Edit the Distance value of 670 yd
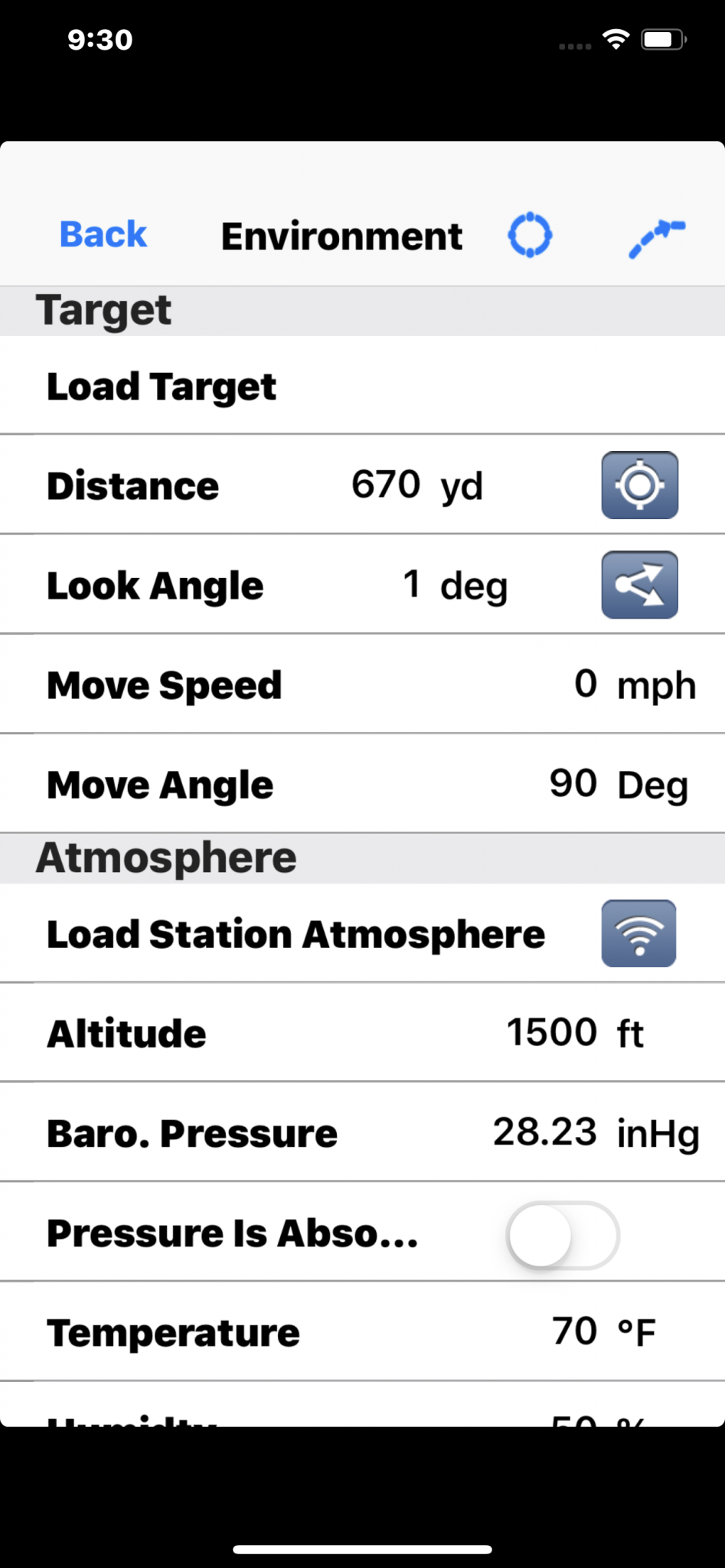 [386, 485]
